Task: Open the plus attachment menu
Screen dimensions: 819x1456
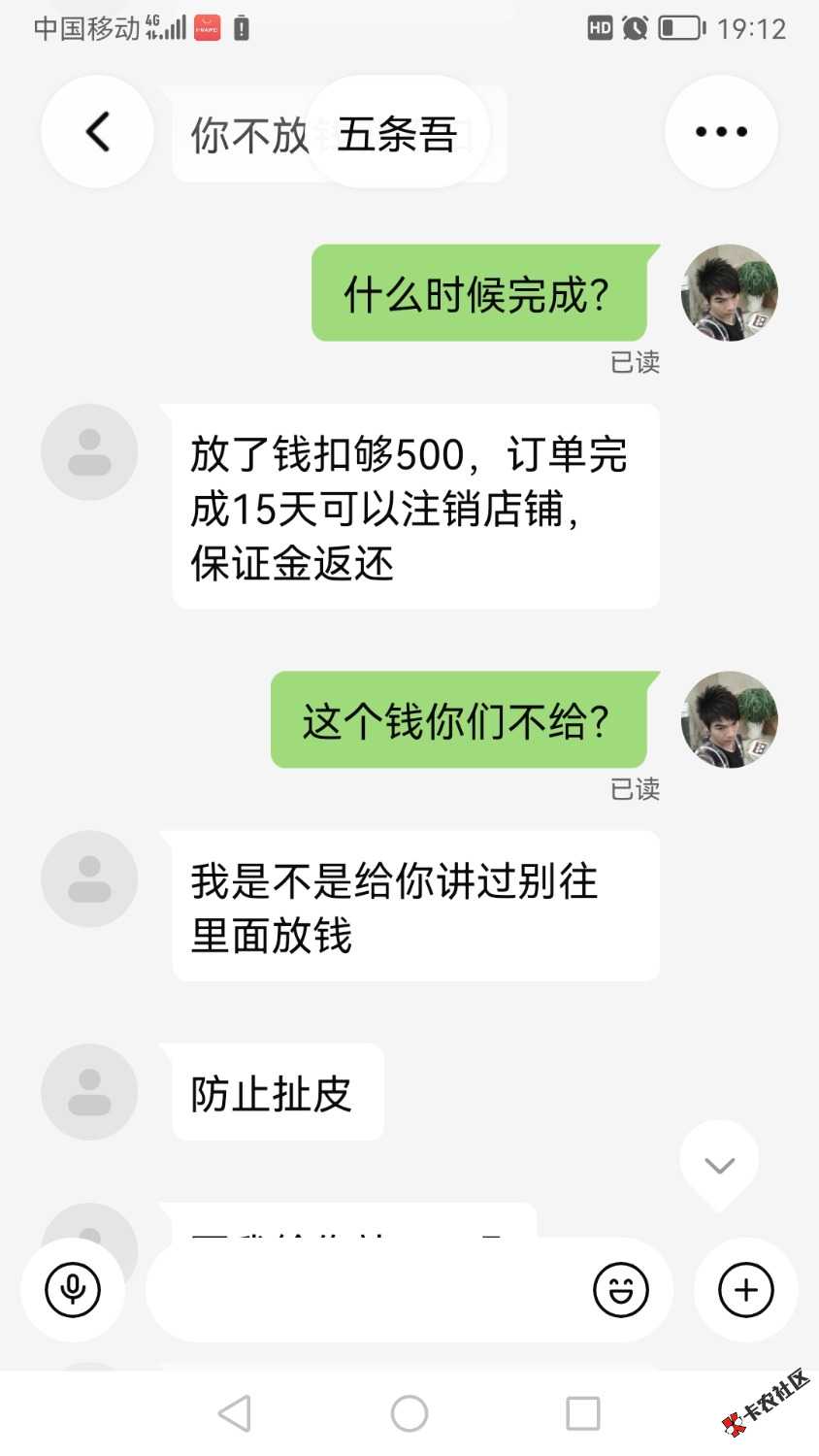Action: click(746, 1290)
